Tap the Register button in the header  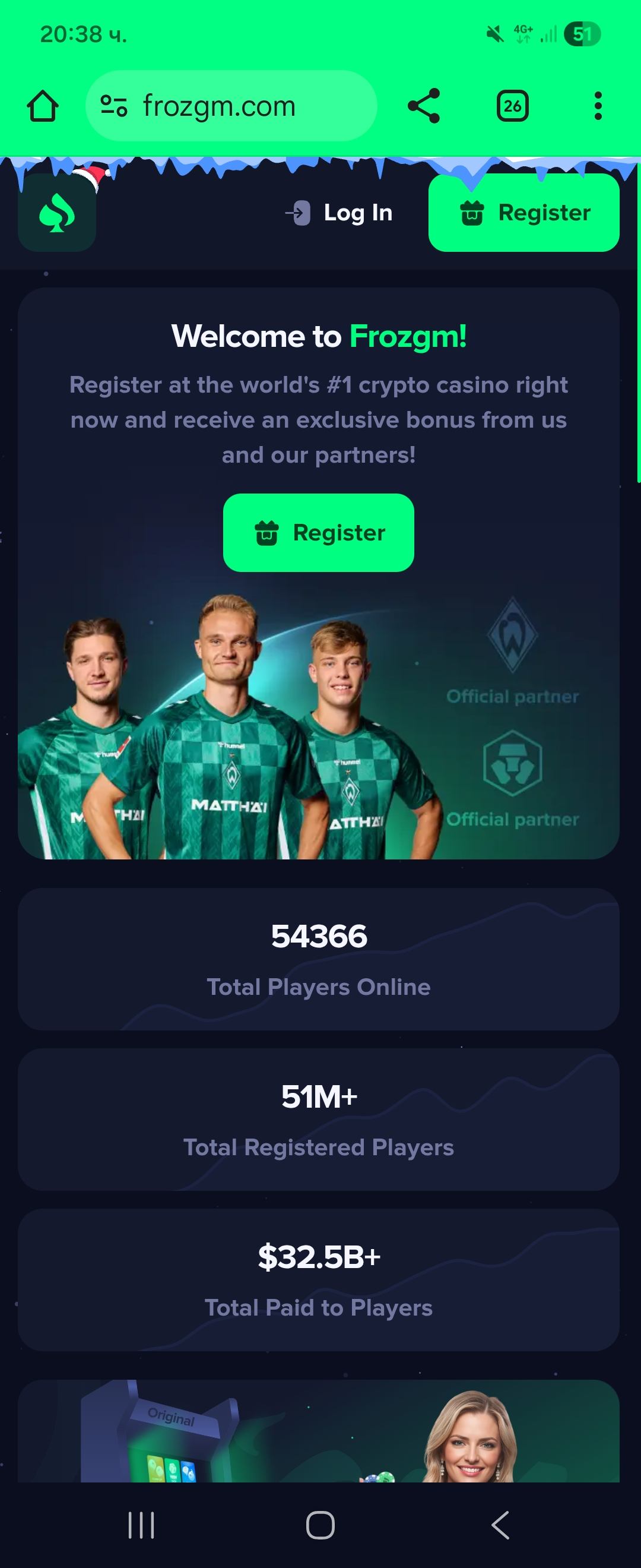(x=523, y=213)
